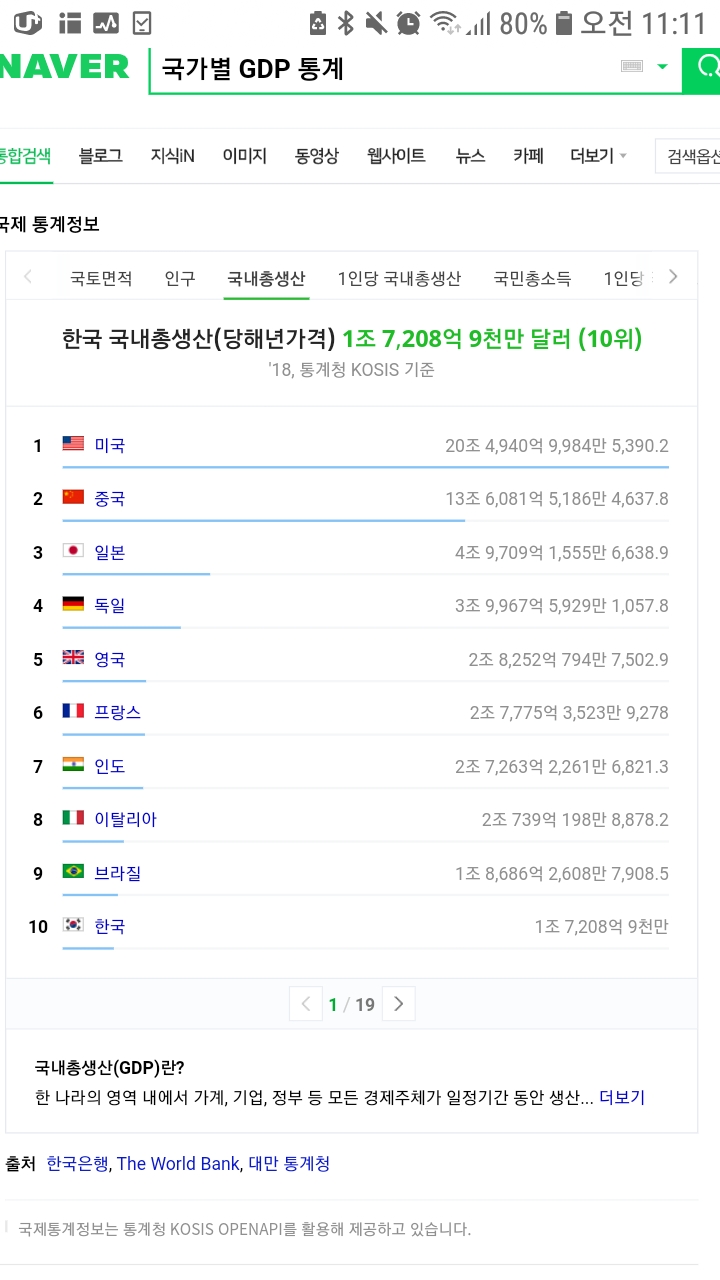The height and width of the screenshot is (1280, 720).
Task: Open The World Bank source link
Action: pyautogui.click(x=178, y=1163)
